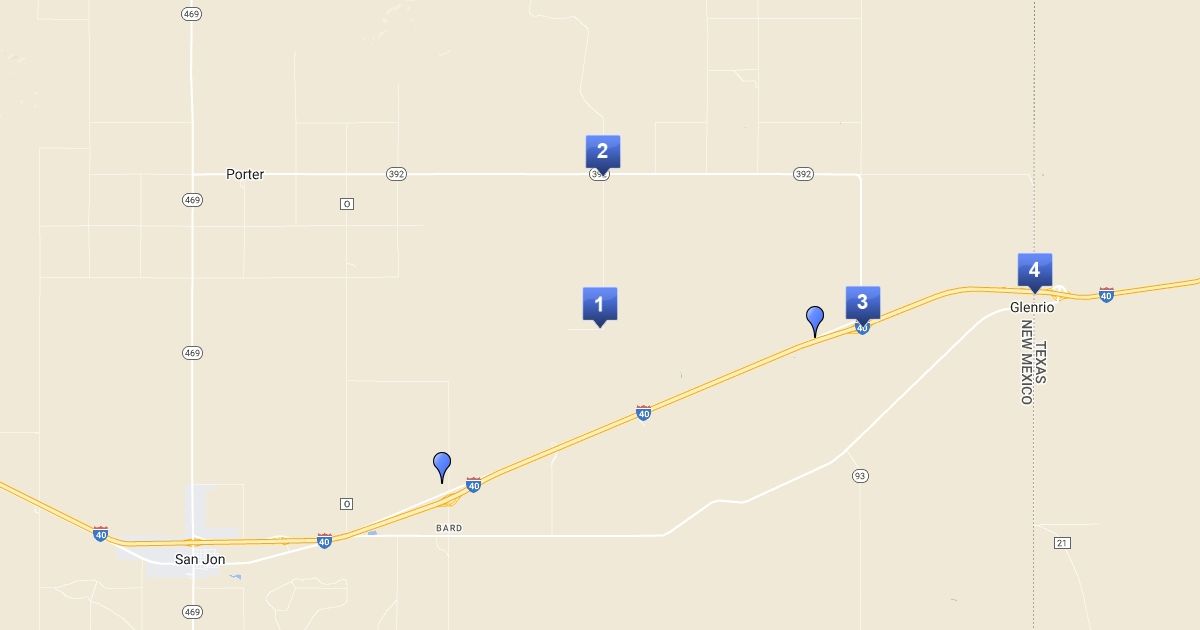This screenshot has height=630, width=1200.
Task: Select map marker number 1
Action: [599, 304]
